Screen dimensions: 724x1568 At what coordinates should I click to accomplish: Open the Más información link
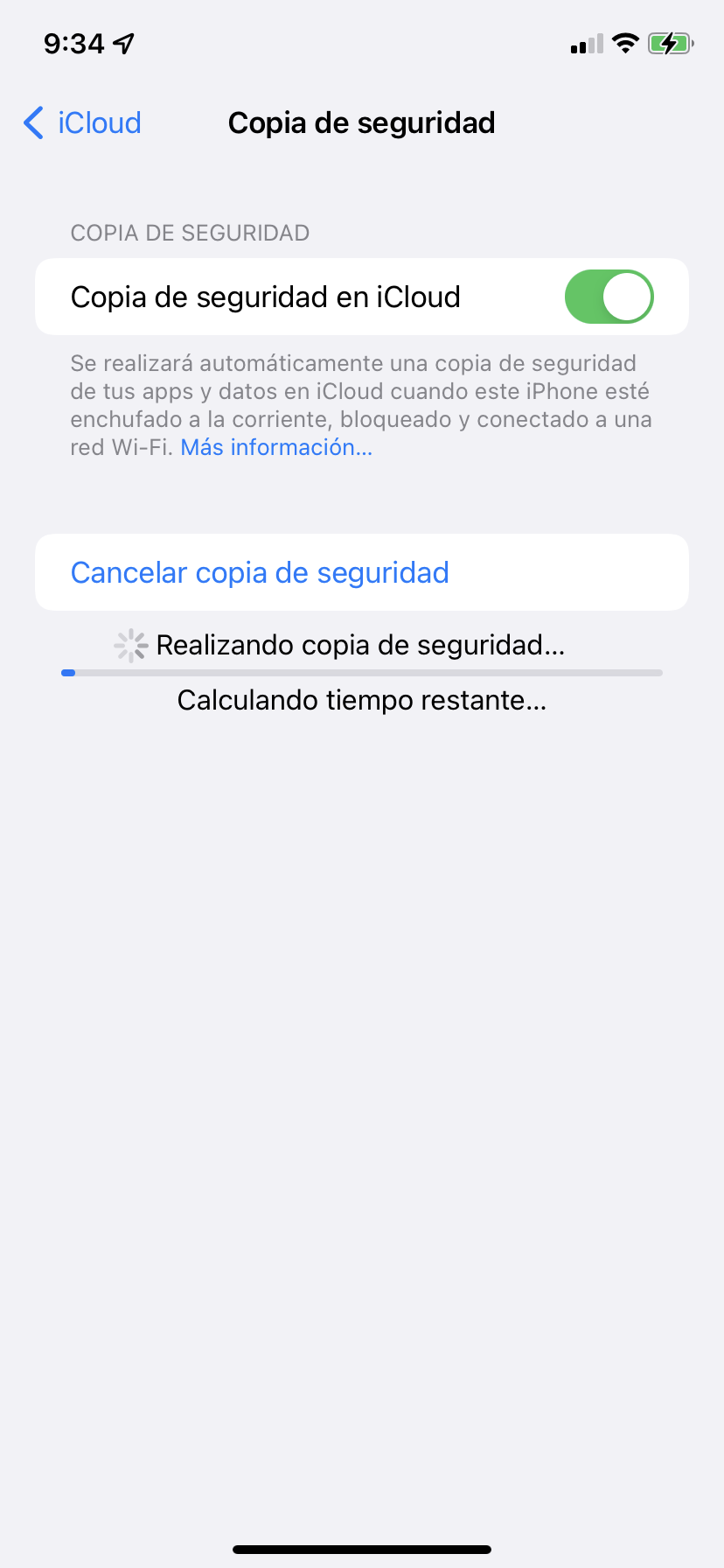(x=276, y=447)
